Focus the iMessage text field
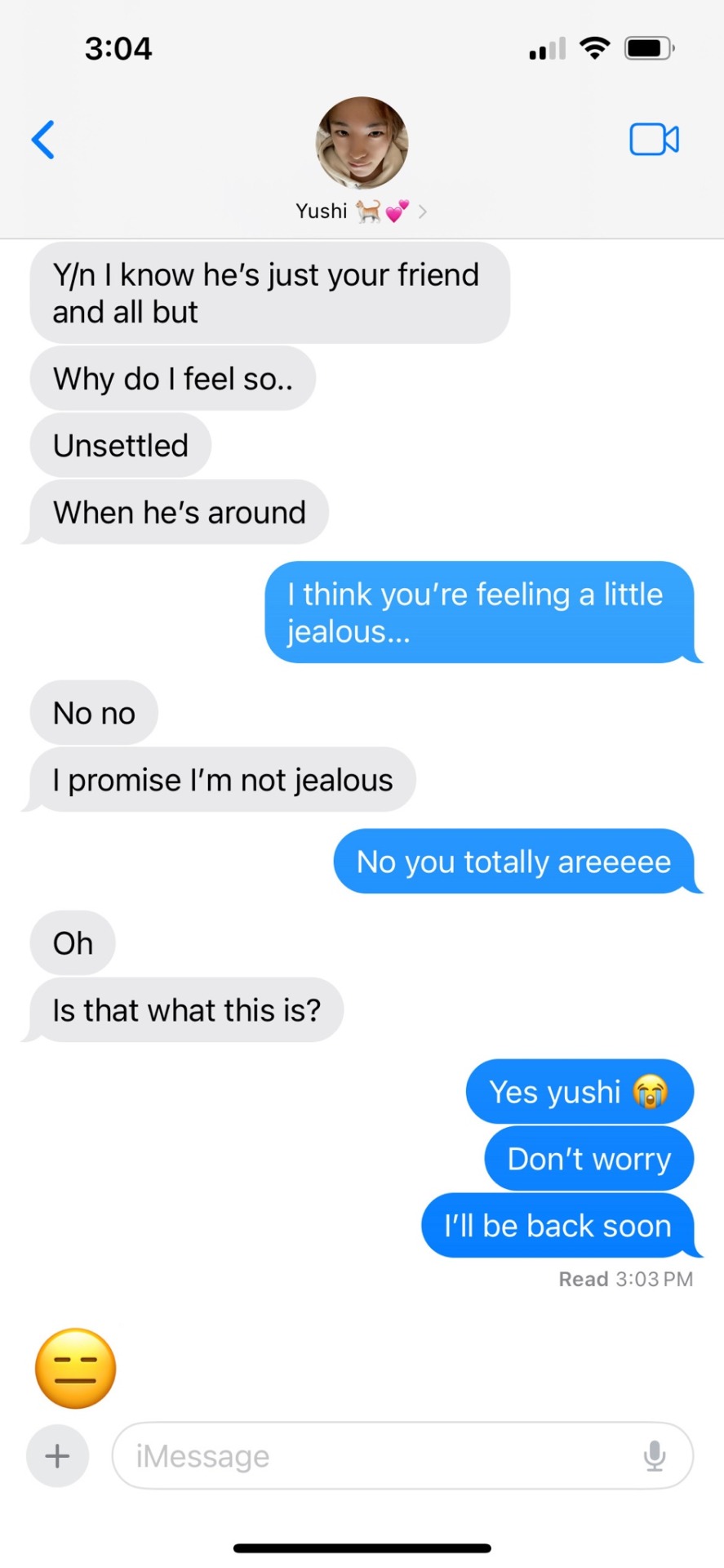 pos(375,1456)
